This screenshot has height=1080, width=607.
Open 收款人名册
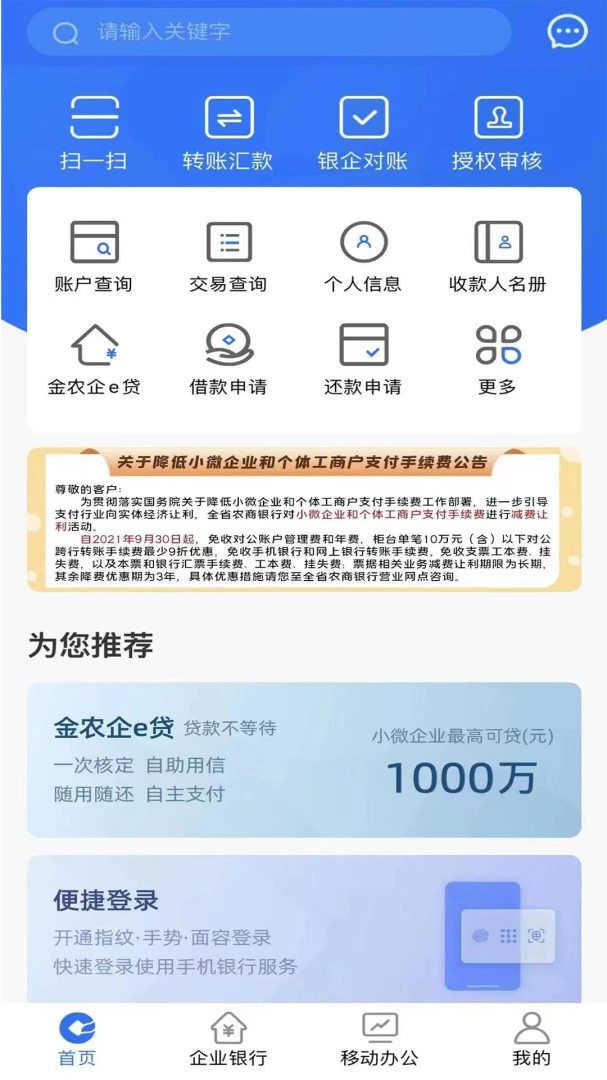click(497, 256)
